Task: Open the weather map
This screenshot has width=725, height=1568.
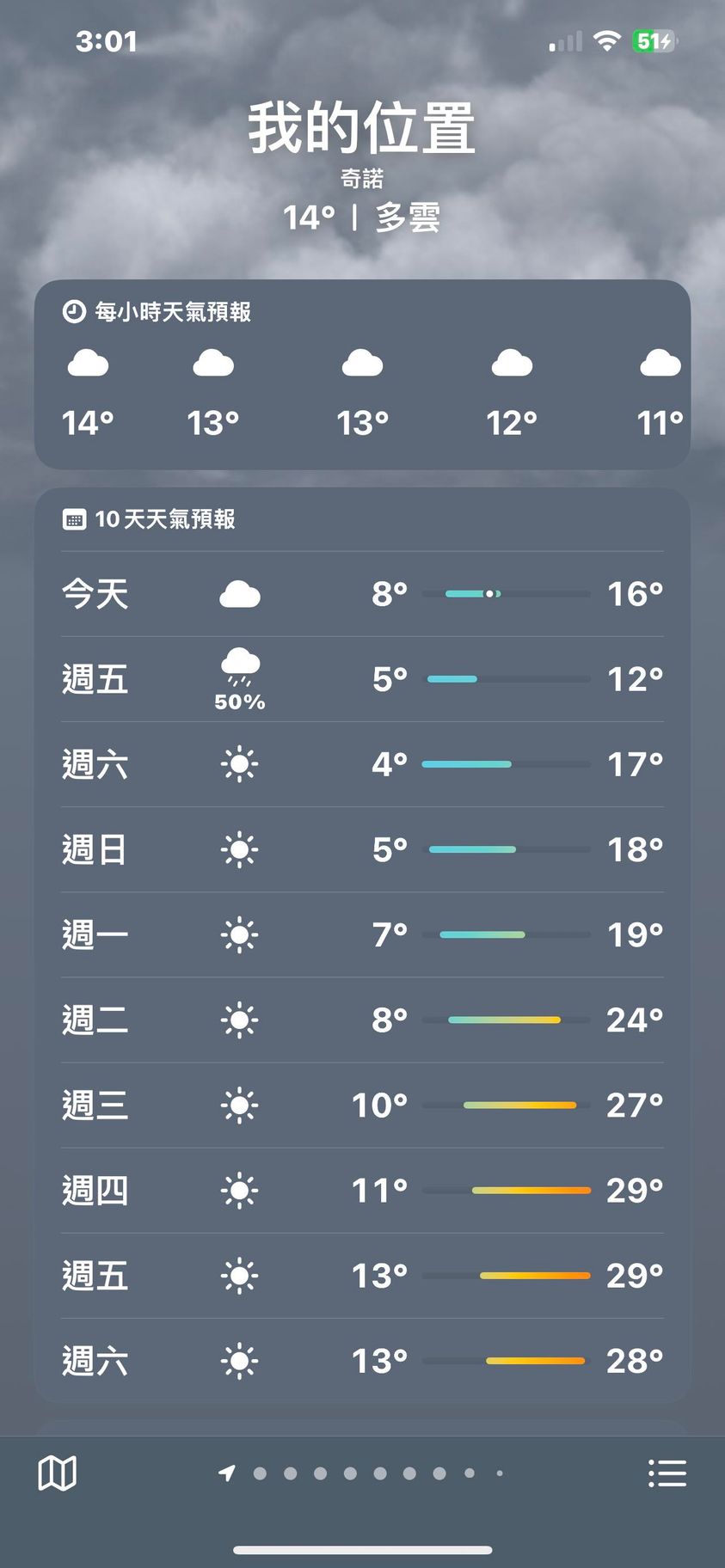Action: point(58,1473)
